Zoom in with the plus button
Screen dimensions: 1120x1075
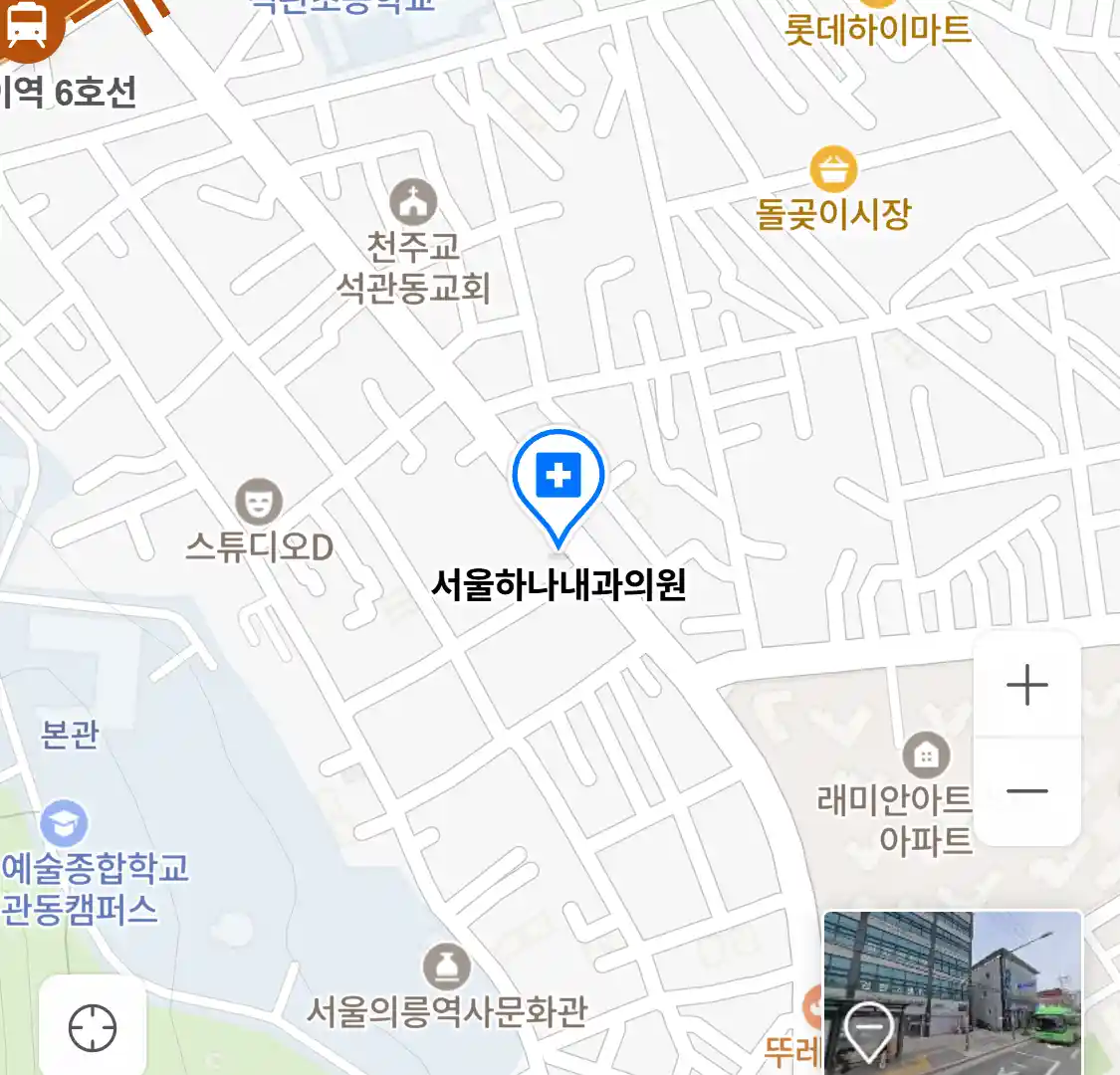click(x=1026, y=686)
